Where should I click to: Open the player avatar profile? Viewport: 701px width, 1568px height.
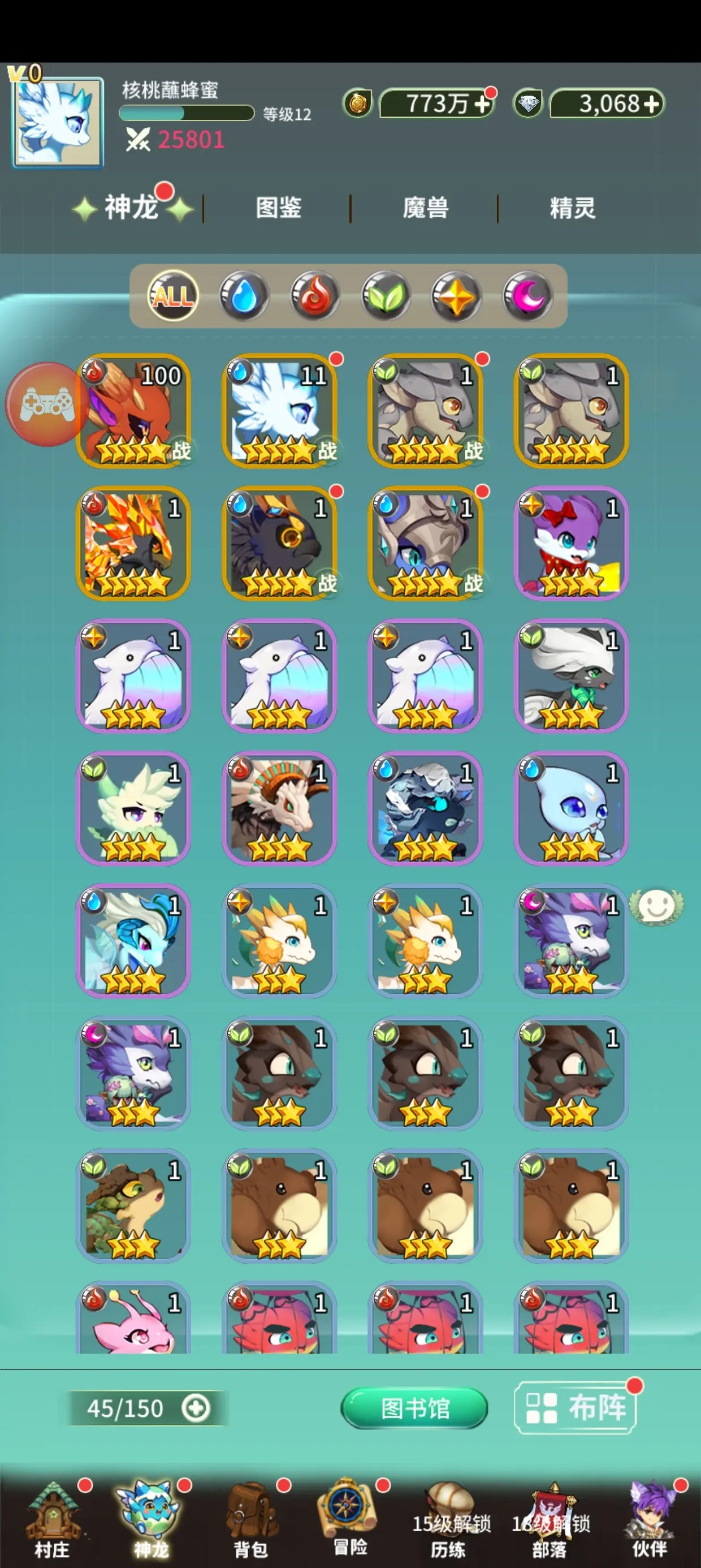tap(58, 122)
